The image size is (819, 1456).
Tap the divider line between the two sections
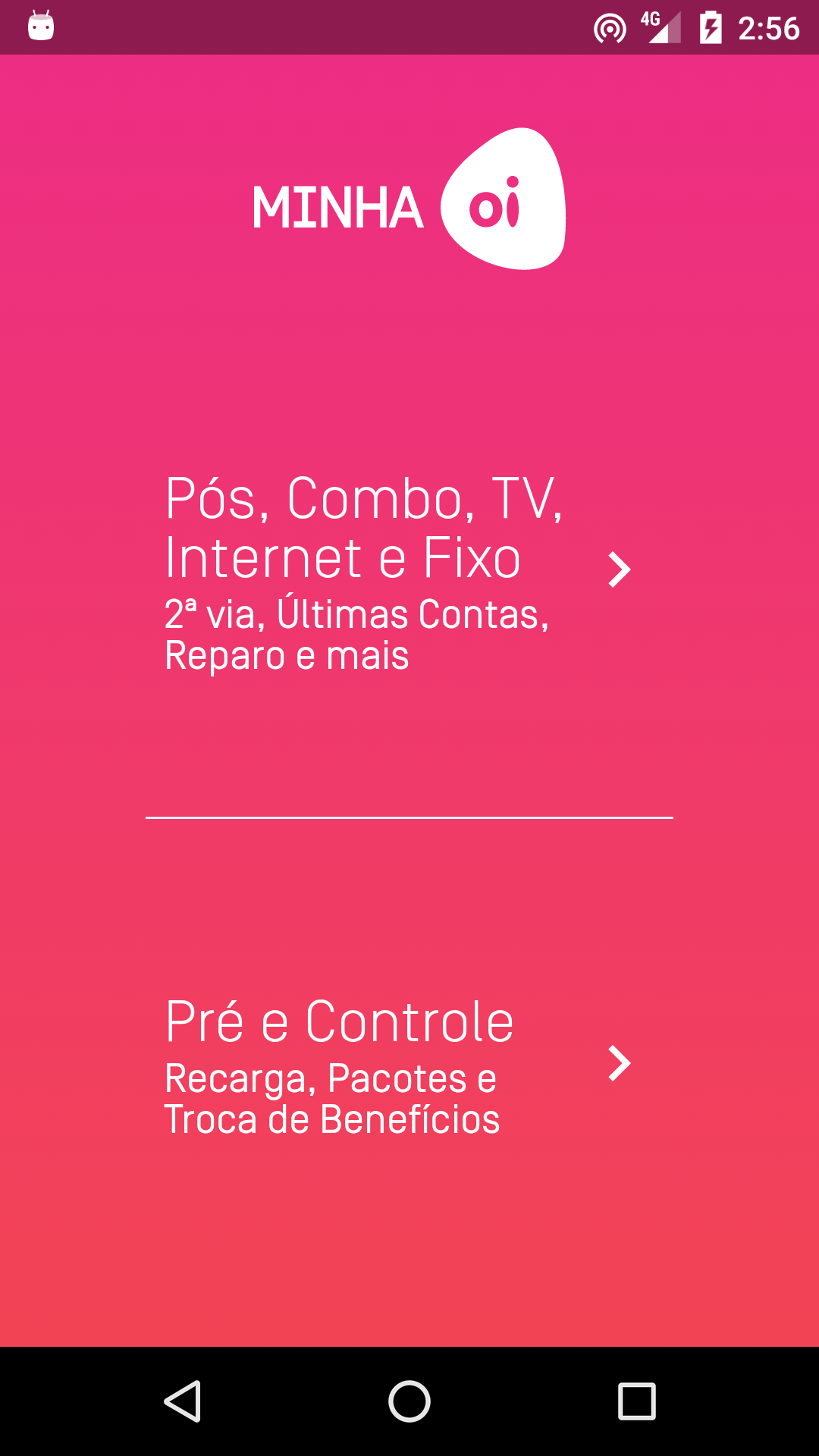tap(409, 817)
